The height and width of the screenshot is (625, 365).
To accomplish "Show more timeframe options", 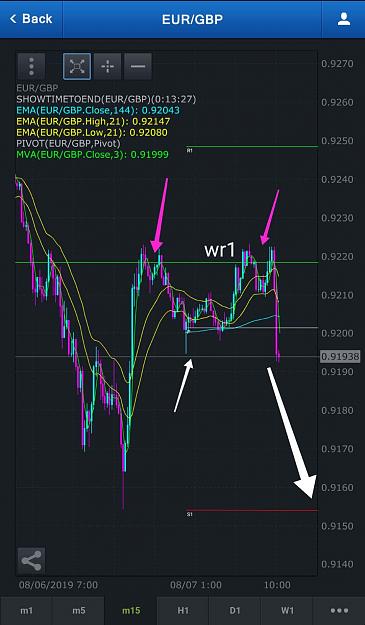I will tap(339, 611).
